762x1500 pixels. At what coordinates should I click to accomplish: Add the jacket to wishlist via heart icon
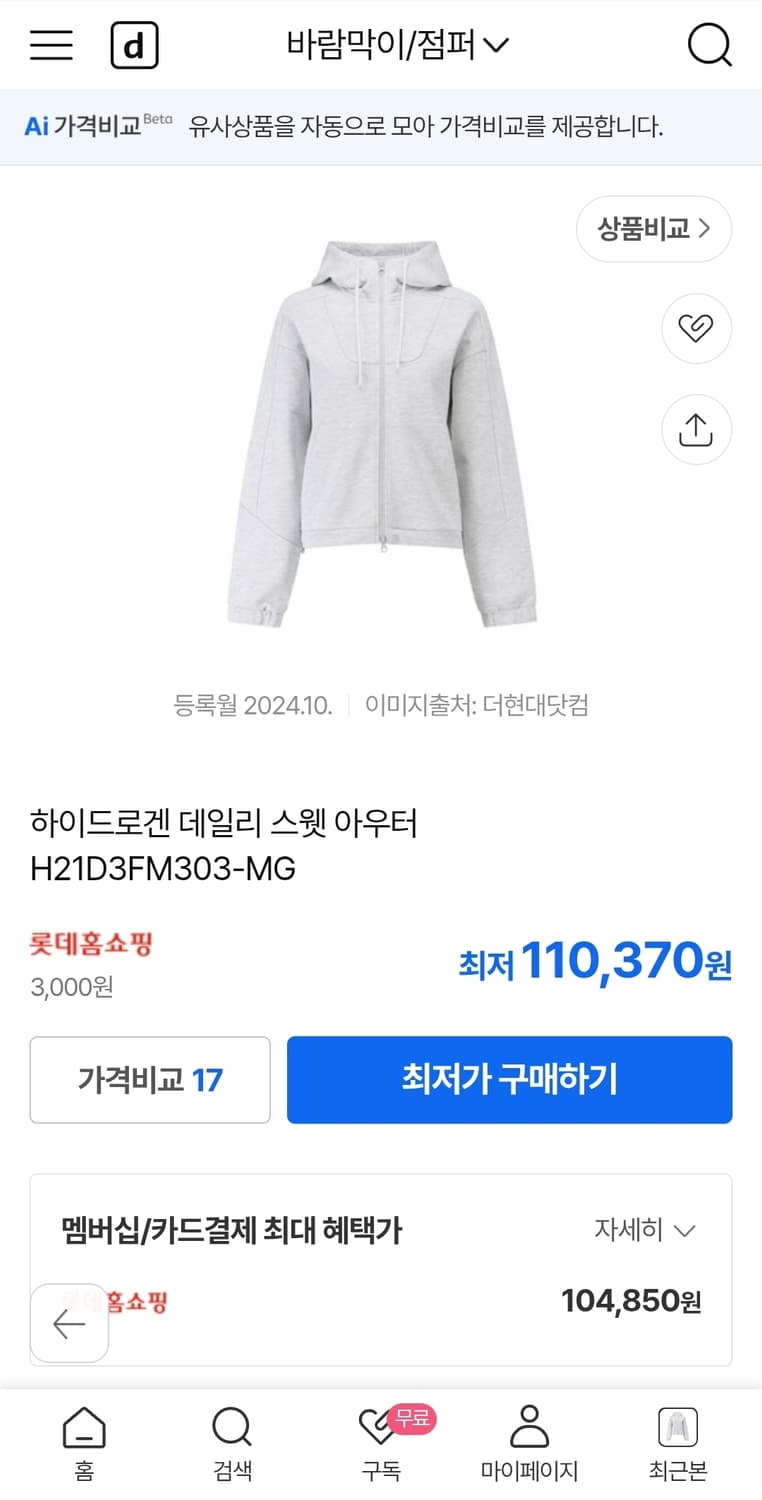coord(696,328)
